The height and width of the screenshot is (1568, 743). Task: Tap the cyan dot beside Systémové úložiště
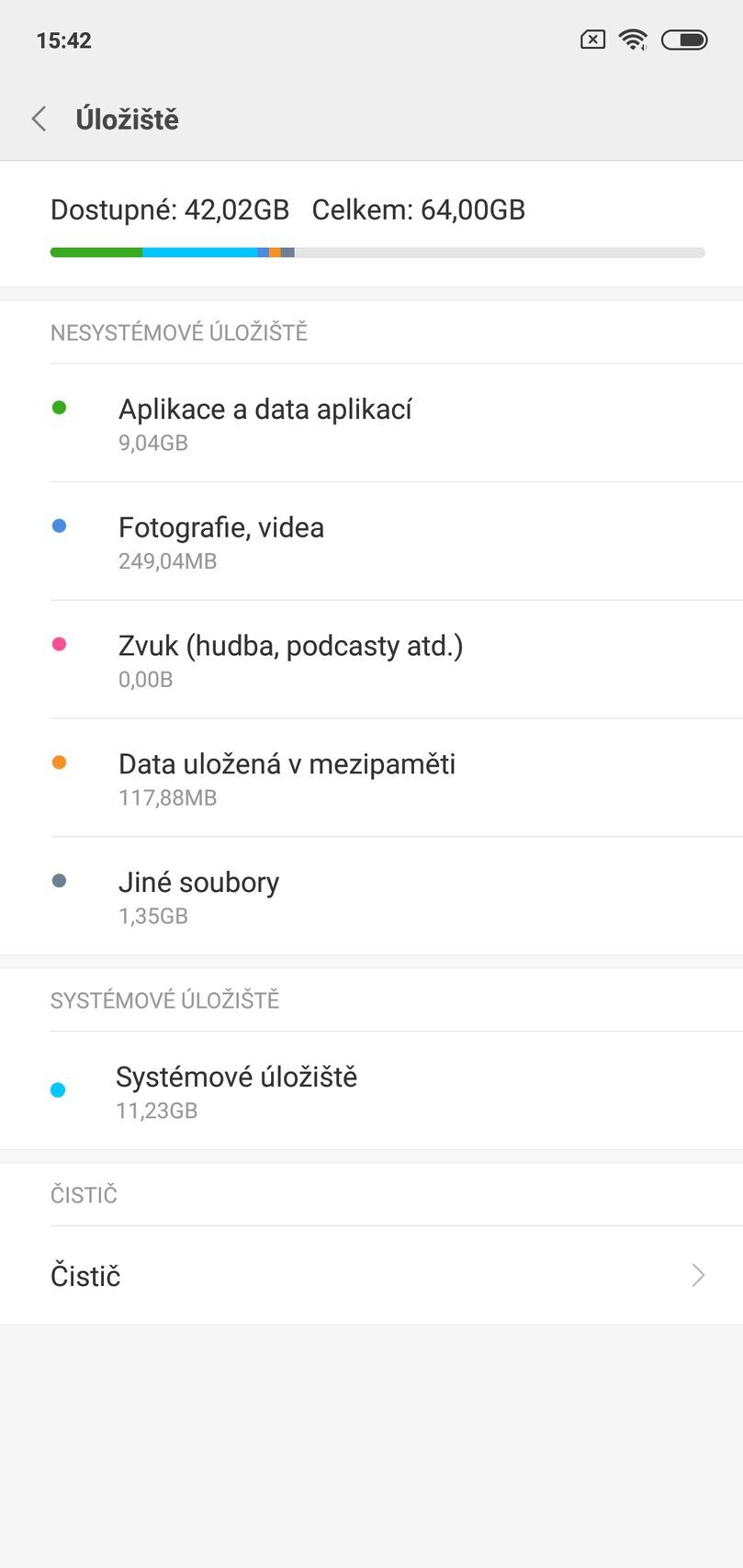tap(59, 1089)
